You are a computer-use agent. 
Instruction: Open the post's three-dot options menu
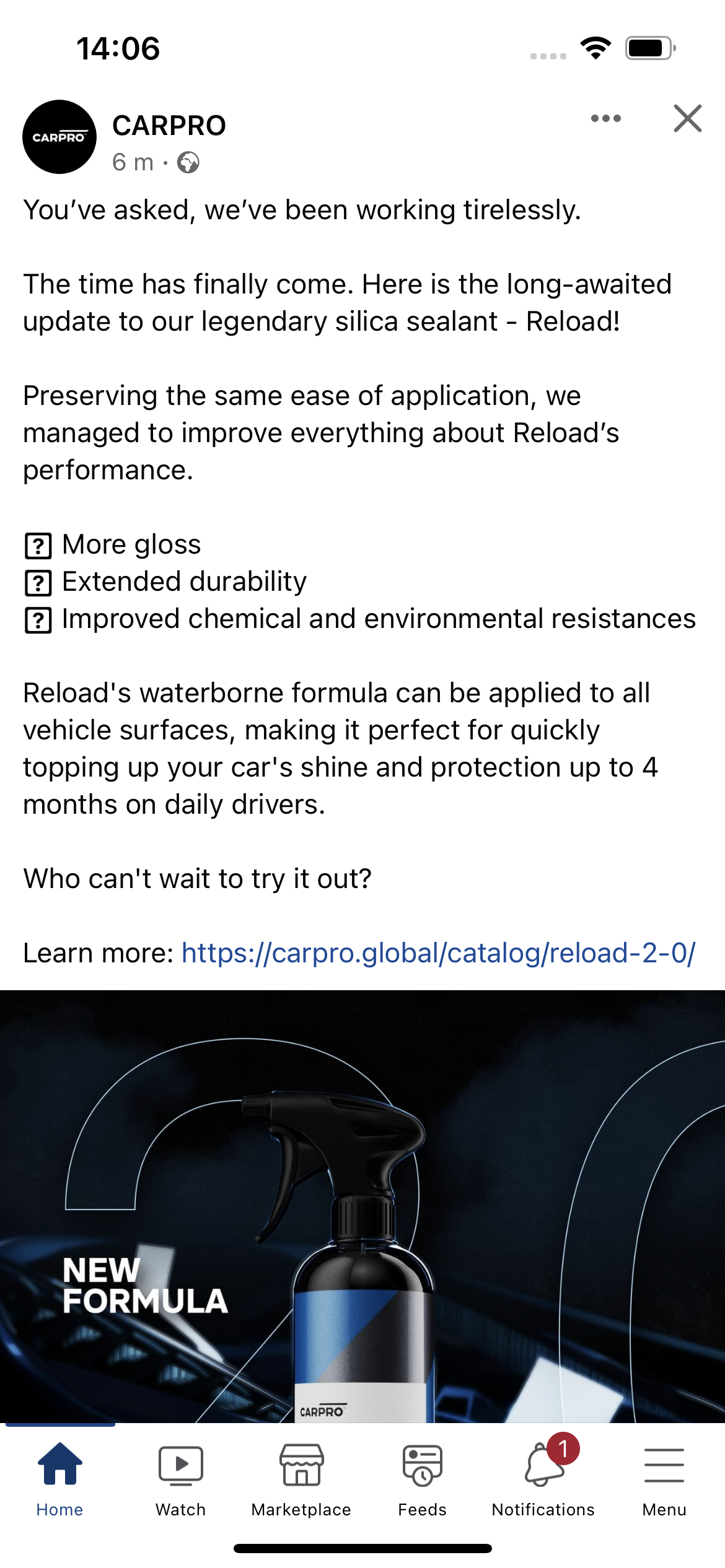click(605, 118)
